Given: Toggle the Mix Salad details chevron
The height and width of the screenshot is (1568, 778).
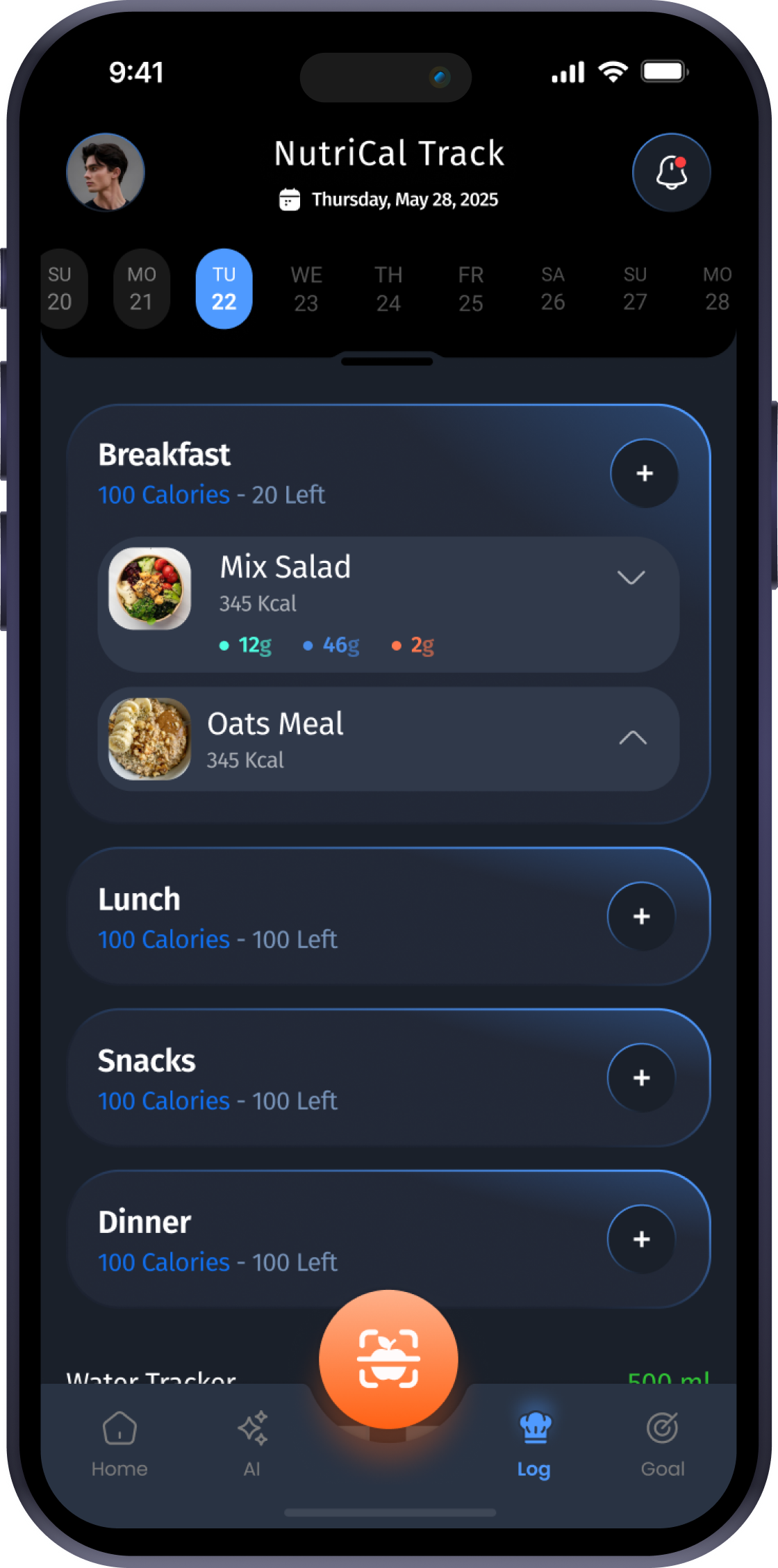Looking at the screenshot, I should pos(631,578).
